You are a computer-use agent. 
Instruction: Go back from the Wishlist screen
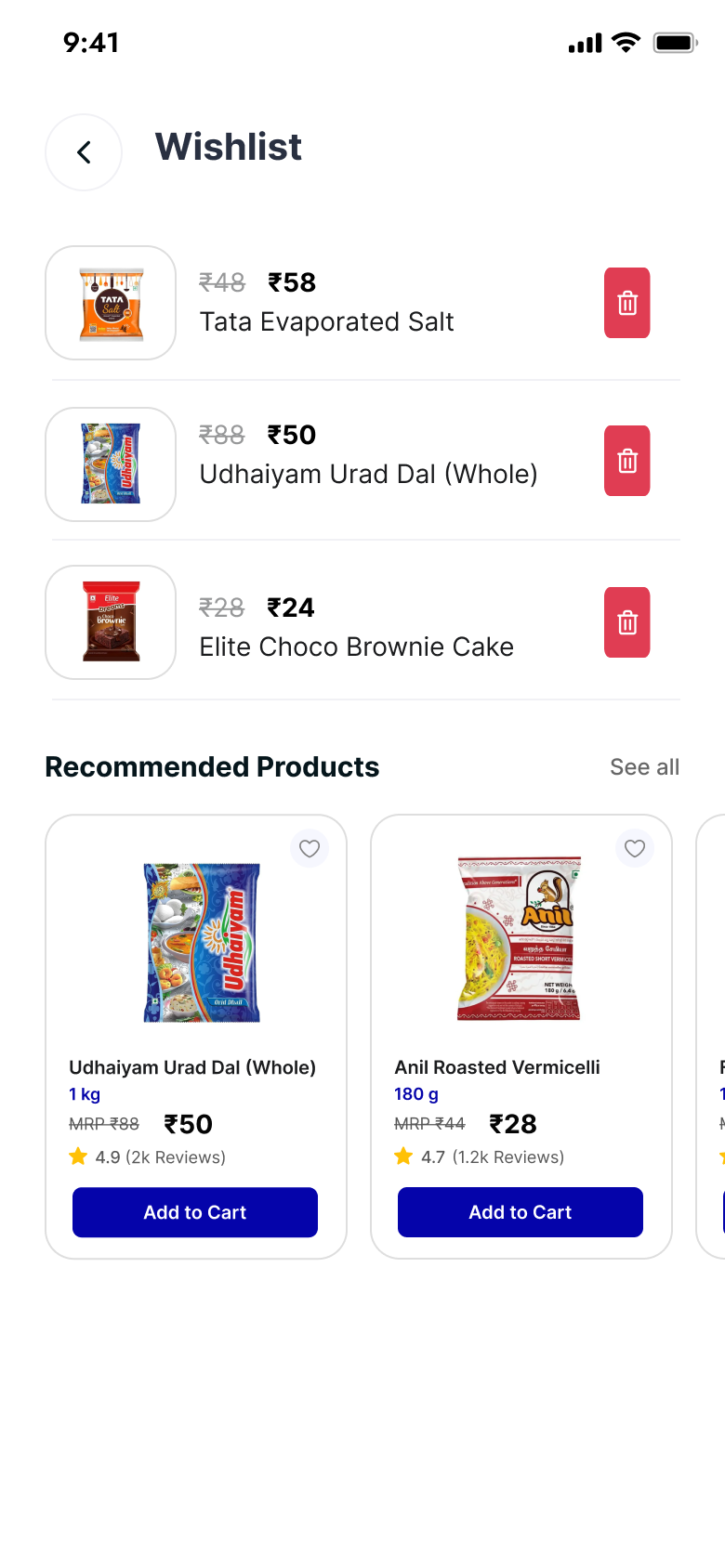pos(84,152)
